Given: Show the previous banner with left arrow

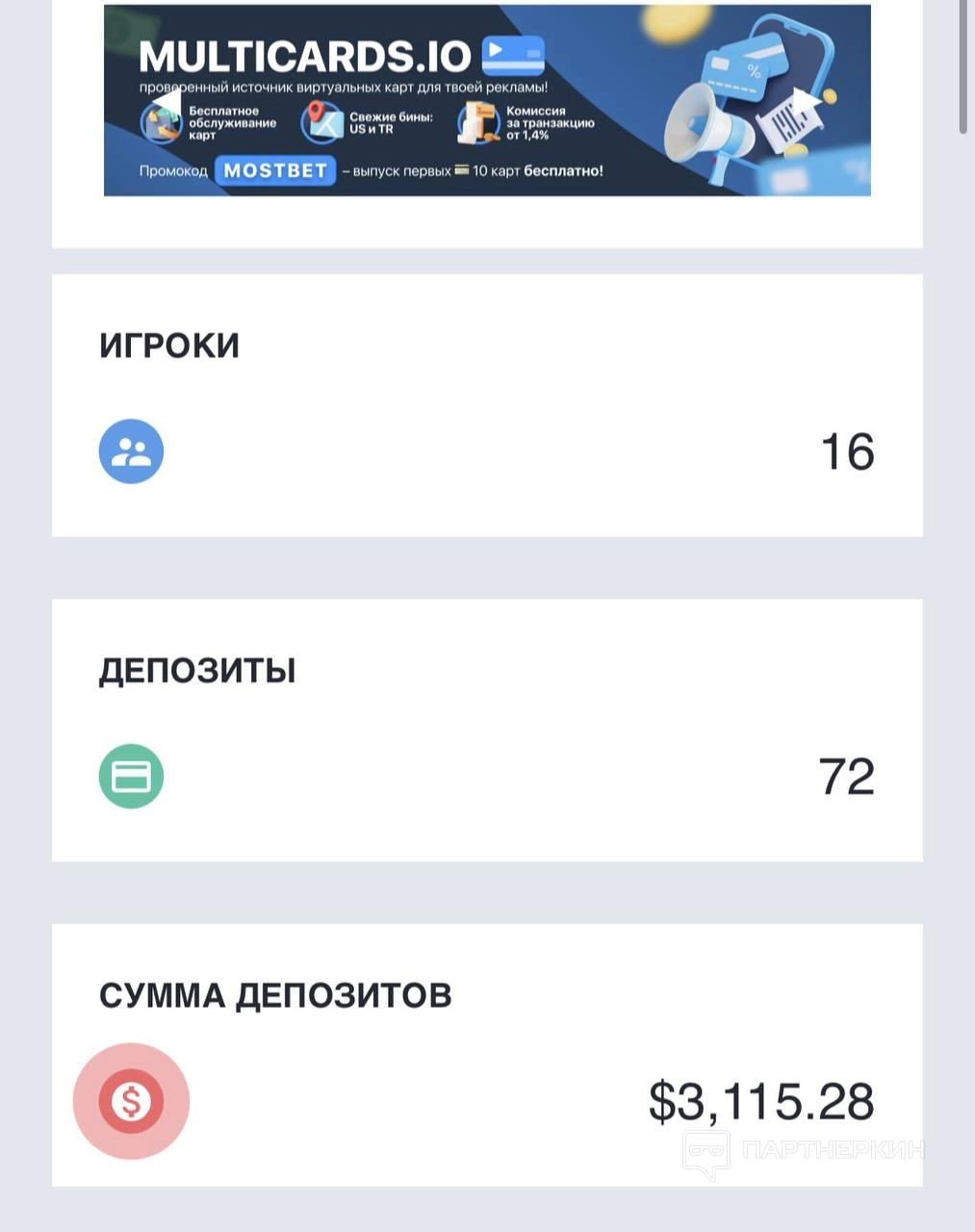Looking at the screenshot, I should click(167, 100).
